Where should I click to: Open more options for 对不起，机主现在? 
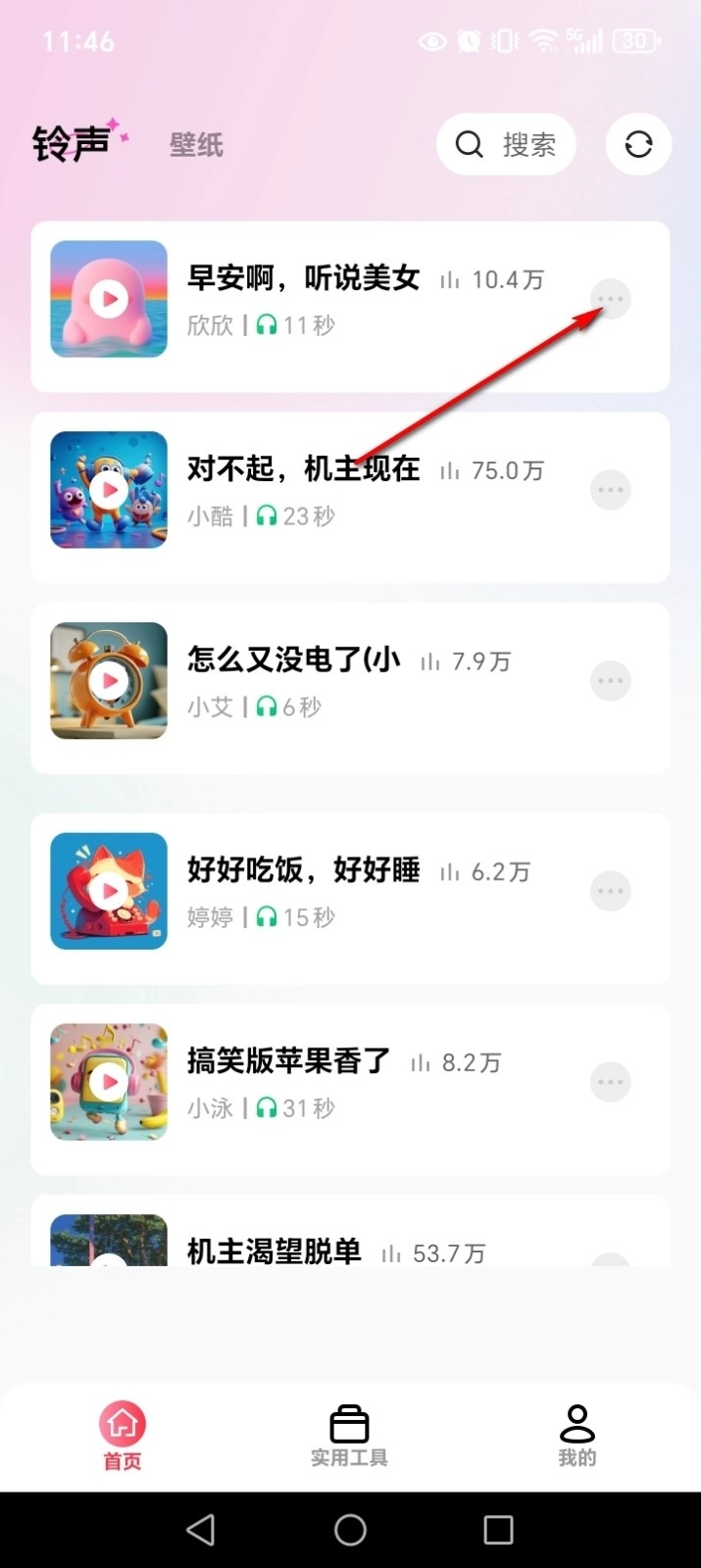[610, 489]
